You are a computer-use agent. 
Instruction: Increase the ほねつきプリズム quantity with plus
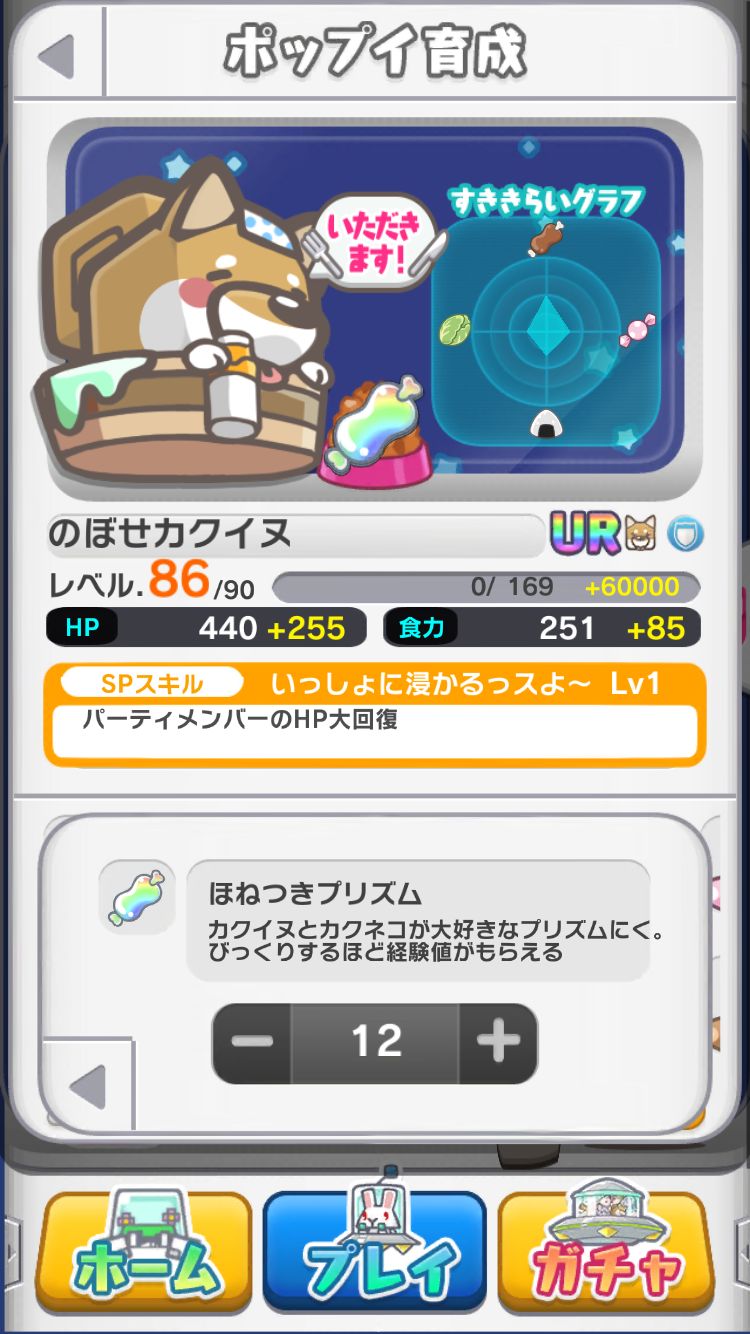tap(497, 1043)
